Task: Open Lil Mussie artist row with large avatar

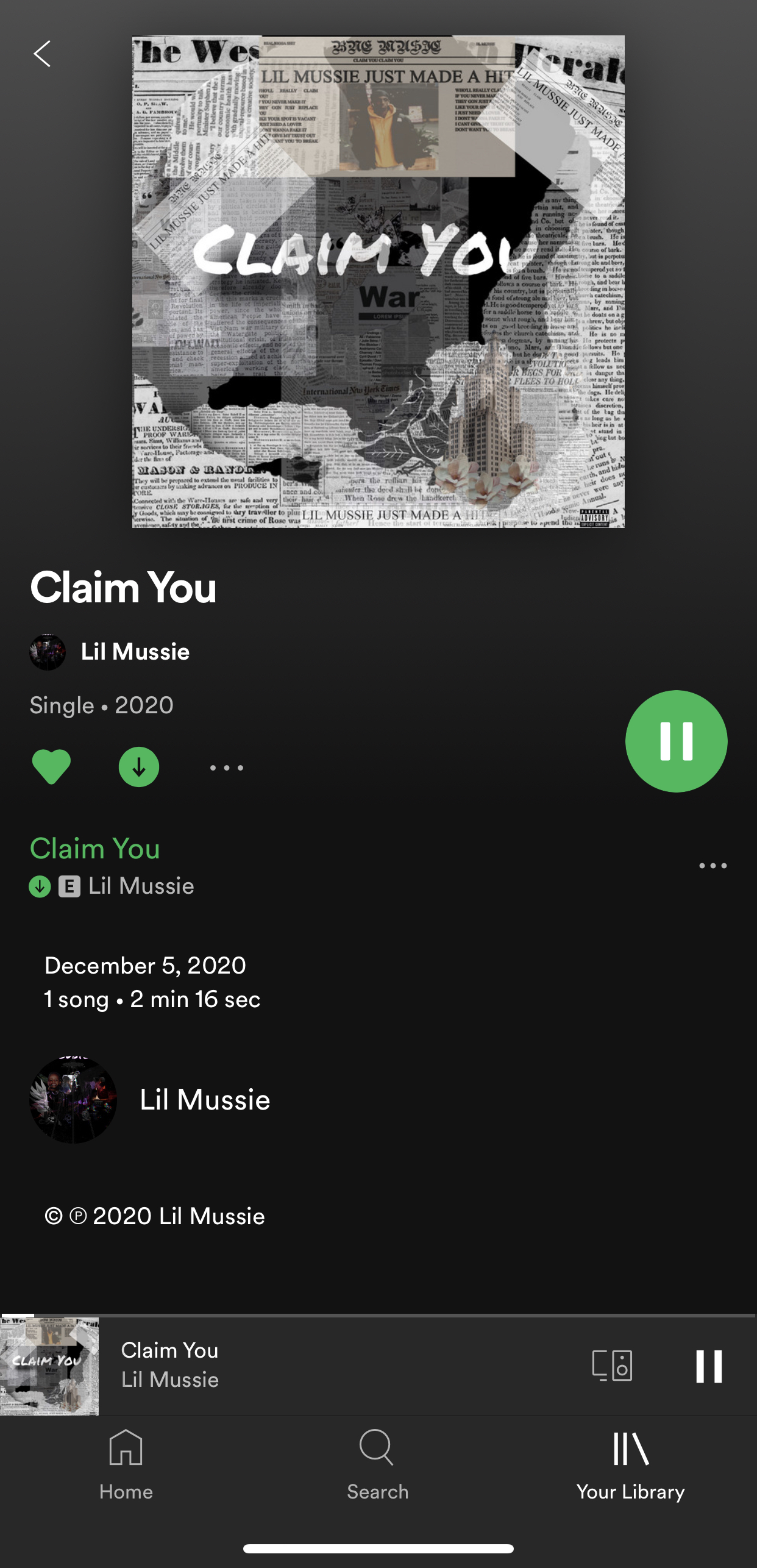Action: 378,1100
